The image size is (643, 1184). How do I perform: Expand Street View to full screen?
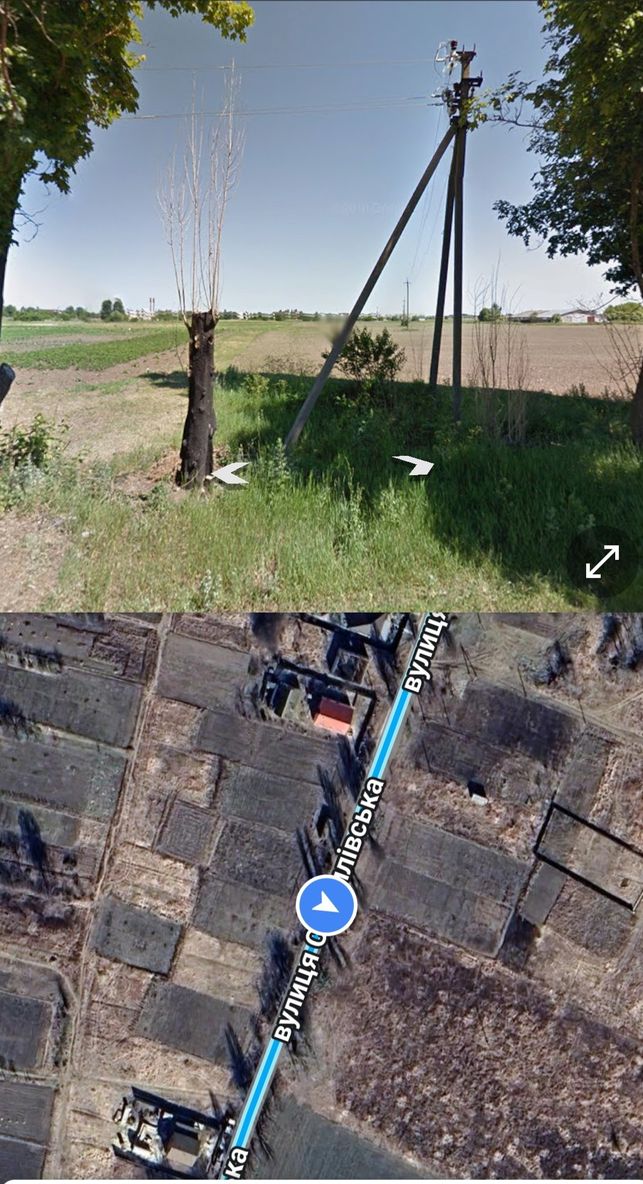(602, 562)
